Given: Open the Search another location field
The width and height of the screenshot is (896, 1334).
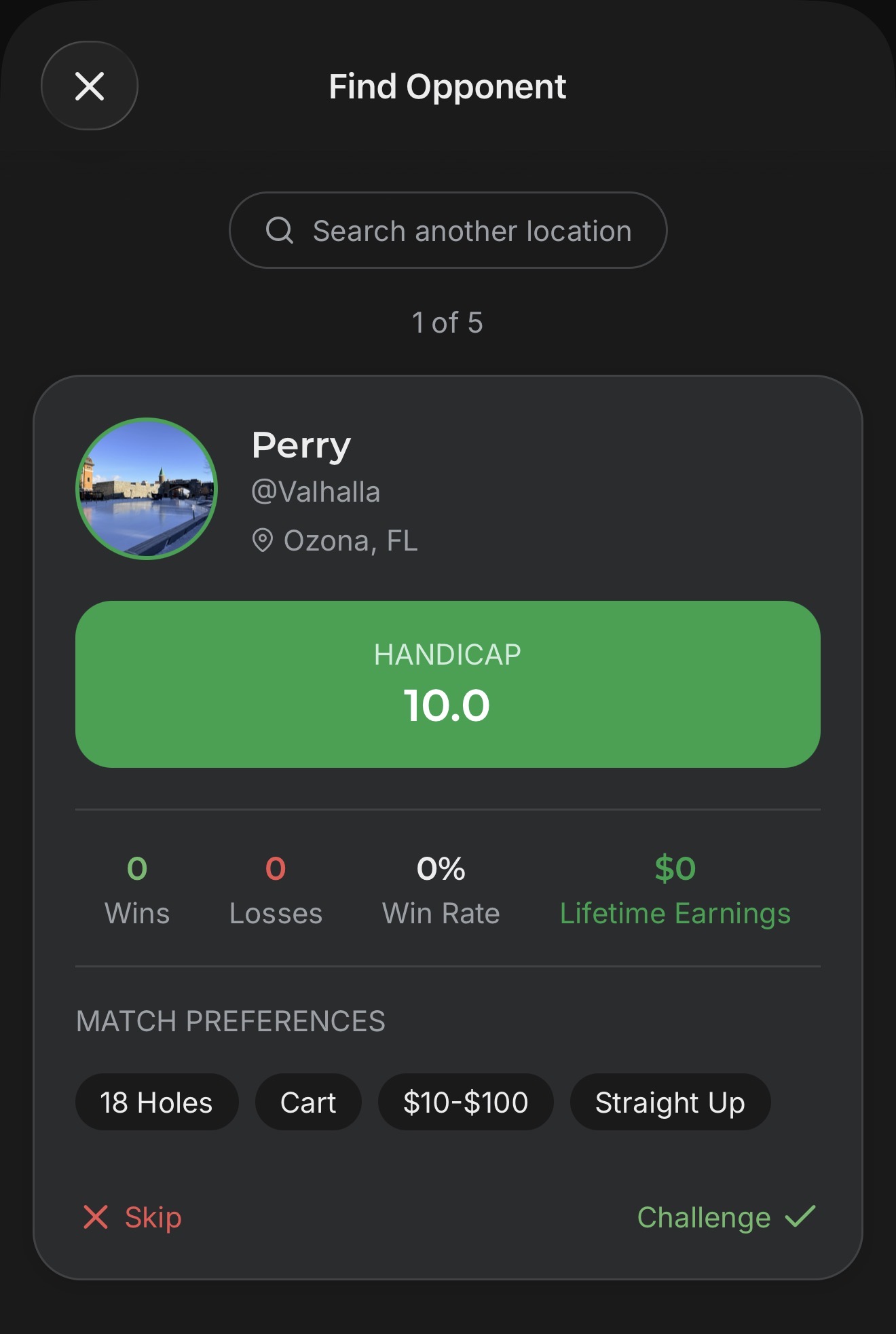Looking at the screenshot, I should (x=448, y=230).
